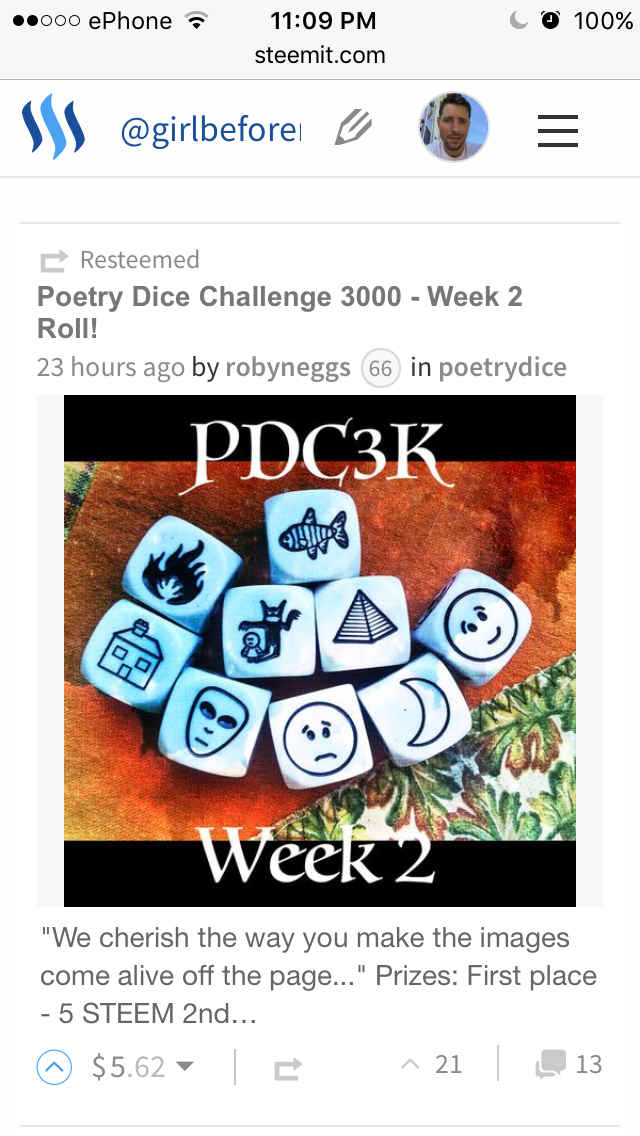Image resolution: width=640 pixels, height=1136 pixels.
Task: Open the Poetry Dice Challenge 3000 post title
Action: click(280, 312)
